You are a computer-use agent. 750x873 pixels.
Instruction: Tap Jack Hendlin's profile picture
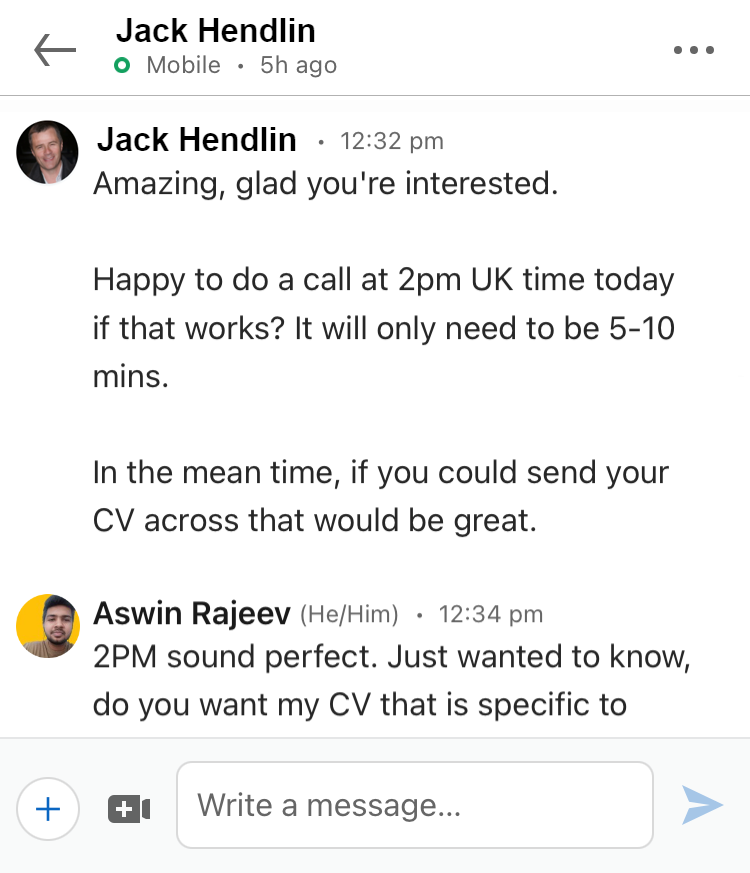click(x=47, y=152)
